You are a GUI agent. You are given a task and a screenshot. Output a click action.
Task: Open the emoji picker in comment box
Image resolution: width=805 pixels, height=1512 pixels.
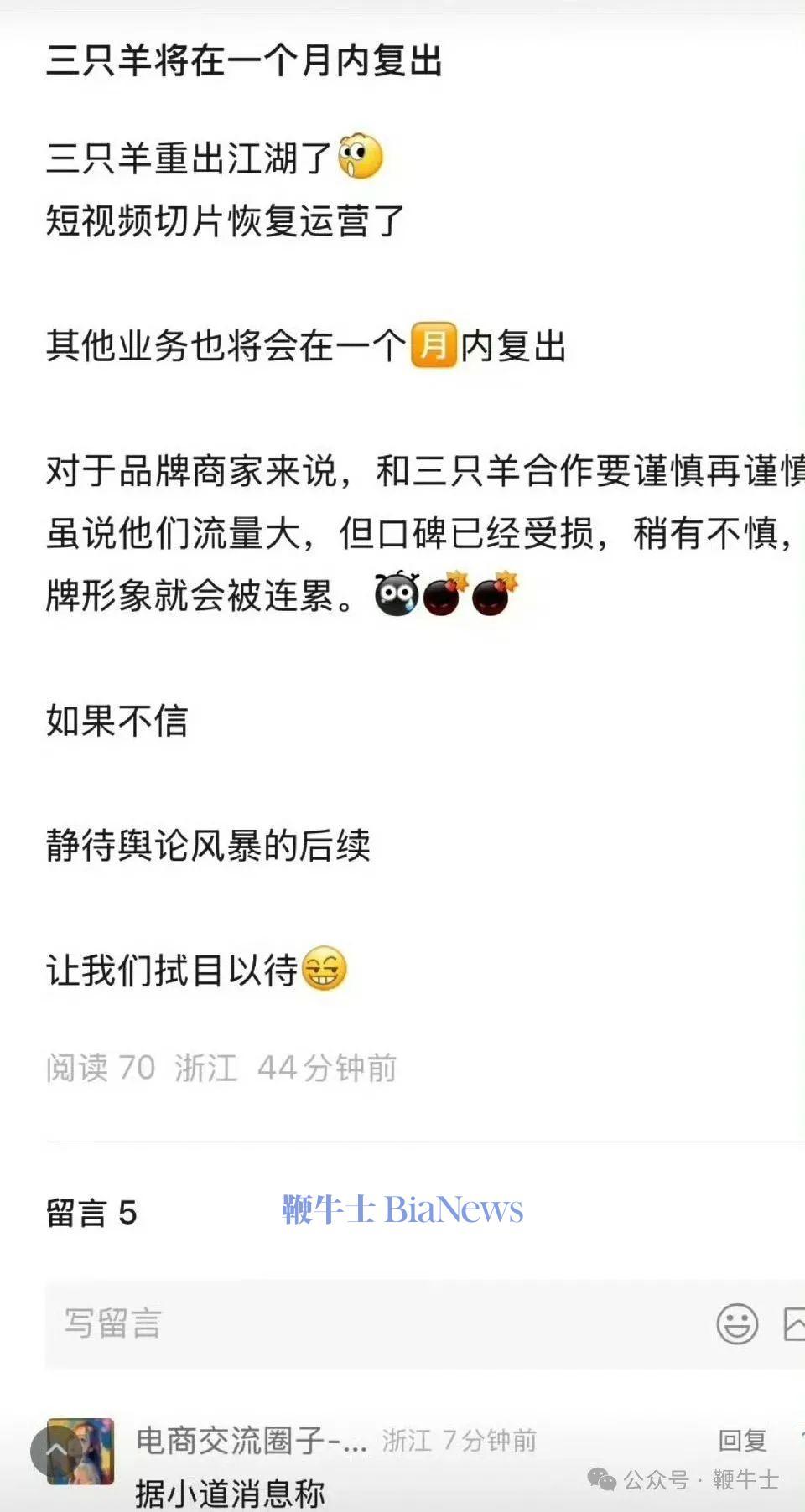point(737,1324)
